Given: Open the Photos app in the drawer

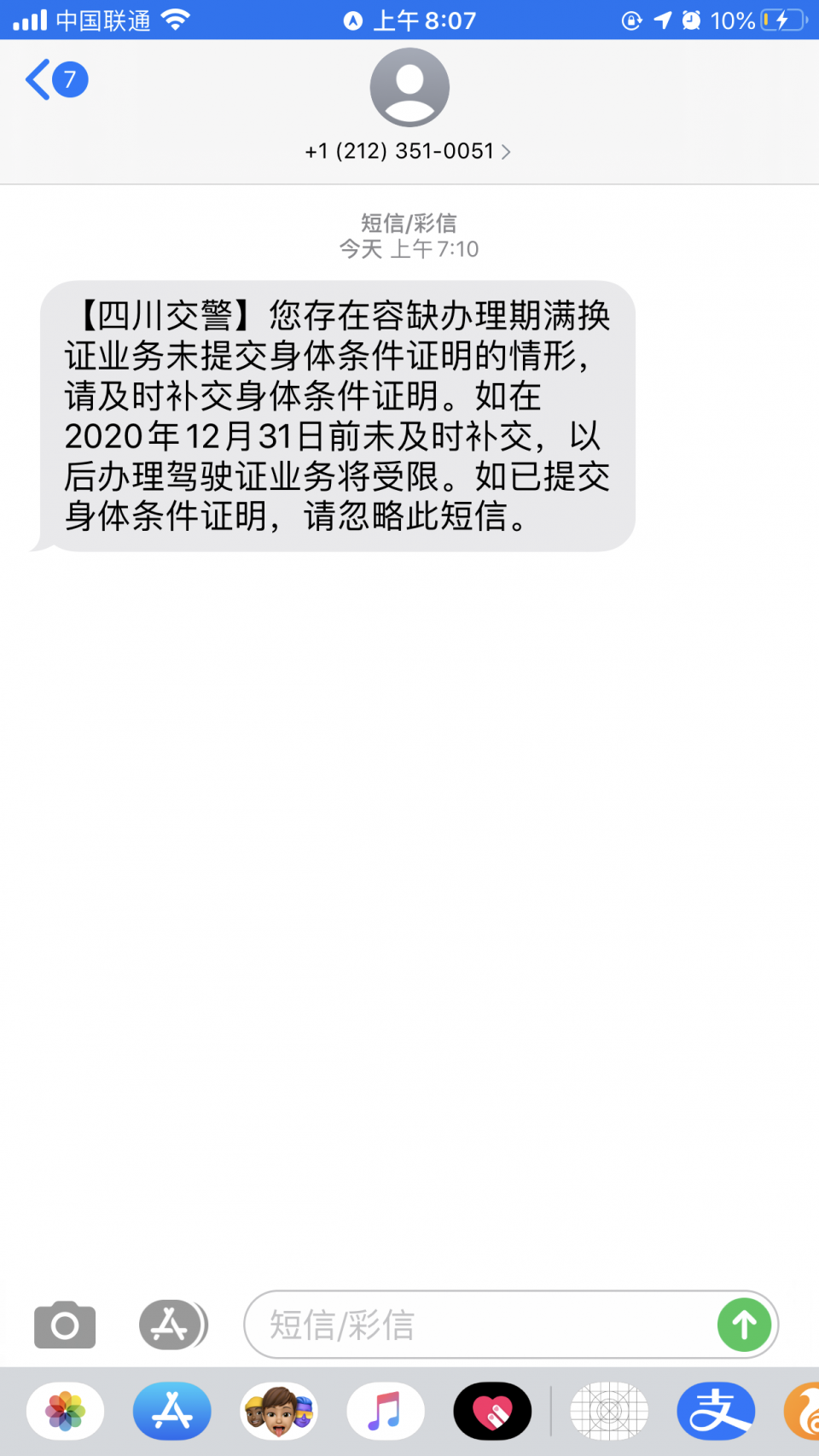Looking at the screenshot, I should tap(66, 1411).
